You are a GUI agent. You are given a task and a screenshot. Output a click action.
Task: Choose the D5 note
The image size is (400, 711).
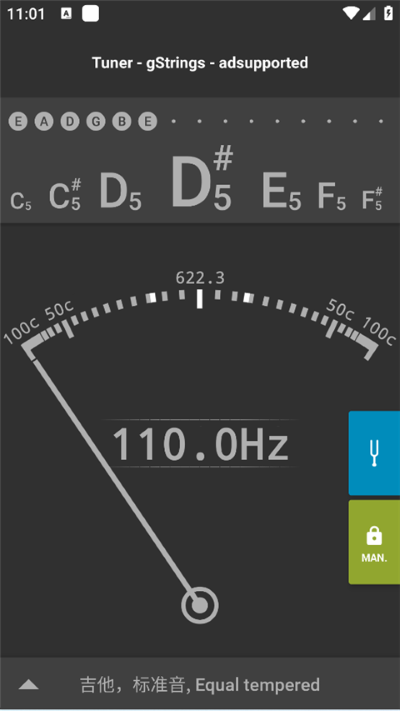click(x=120, y=191)
